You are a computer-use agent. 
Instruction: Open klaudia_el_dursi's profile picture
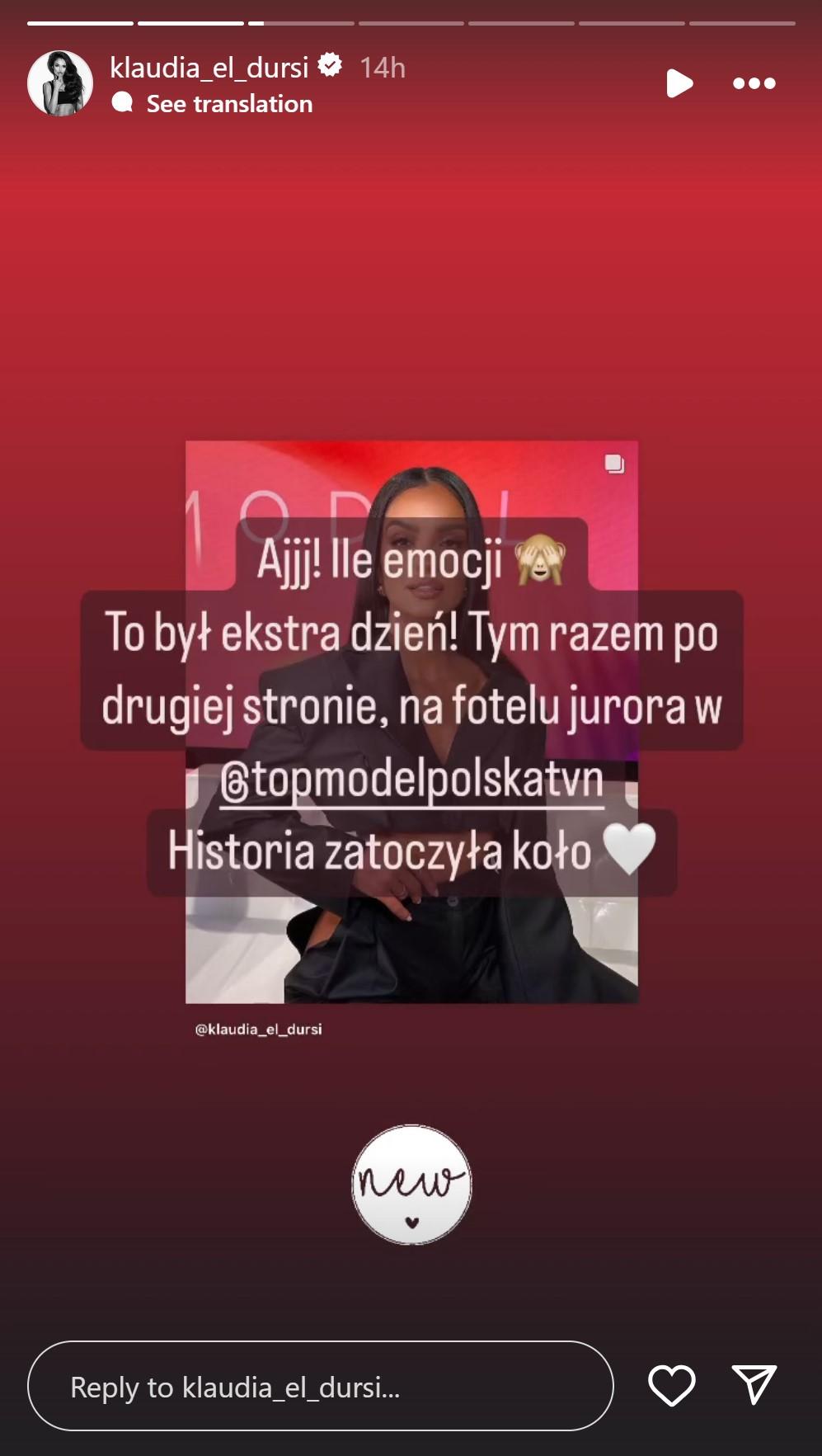[x=59, y=83]
